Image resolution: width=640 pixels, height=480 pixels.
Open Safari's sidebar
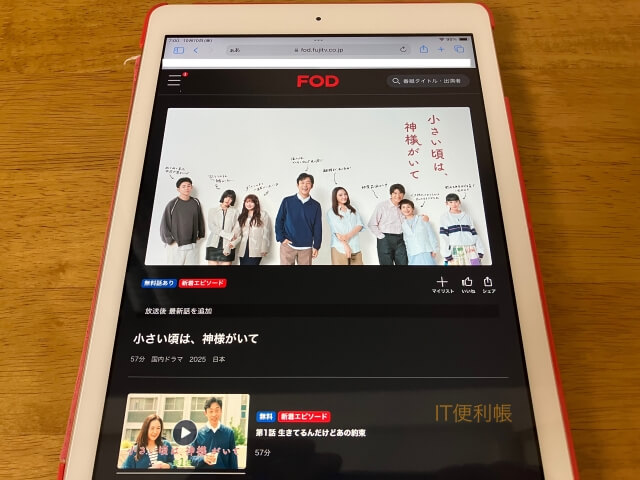pyautogui.click(x=178, y=48)
